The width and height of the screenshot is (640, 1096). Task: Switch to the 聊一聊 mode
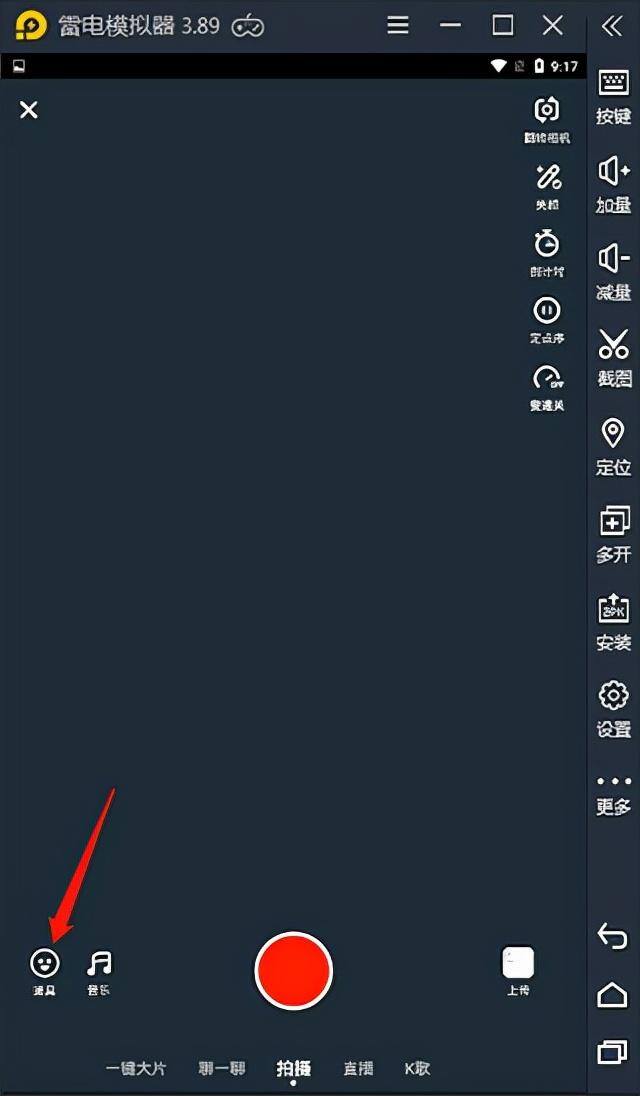[x=221, y=1069]
